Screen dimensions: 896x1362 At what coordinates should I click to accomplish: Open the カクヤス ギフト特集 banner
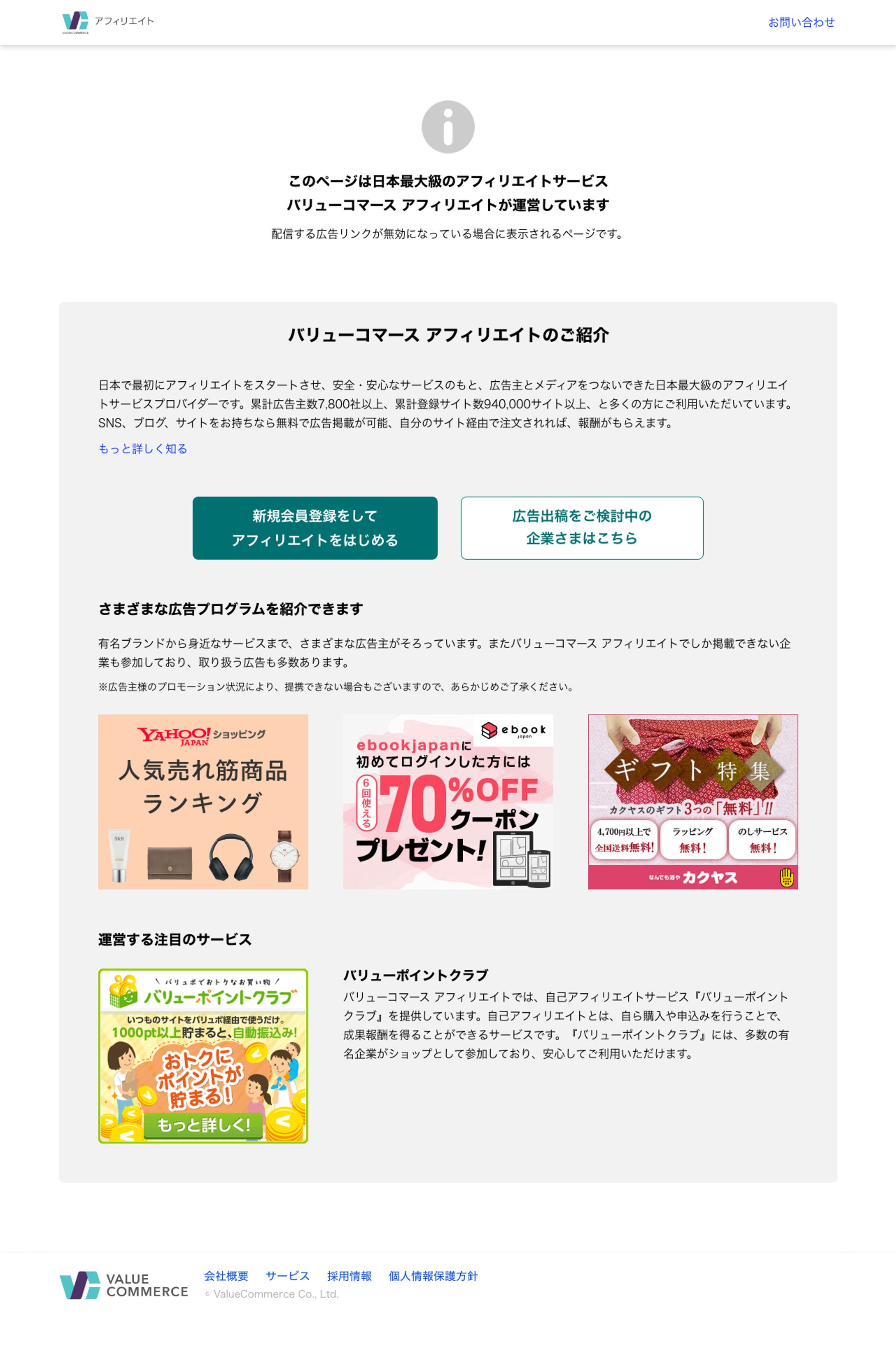coord(693,801)
